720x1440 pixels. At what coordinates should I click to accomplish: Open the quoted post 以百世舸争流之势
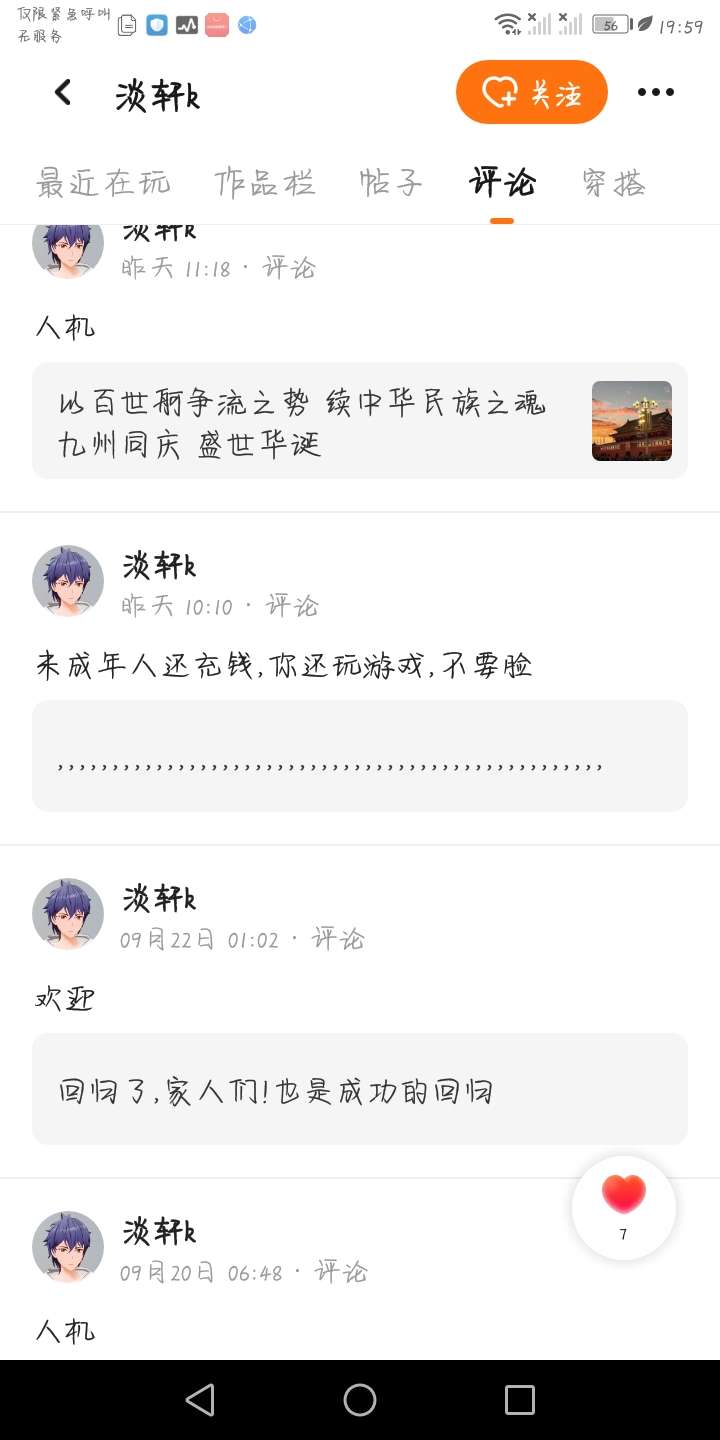(360, 421)
